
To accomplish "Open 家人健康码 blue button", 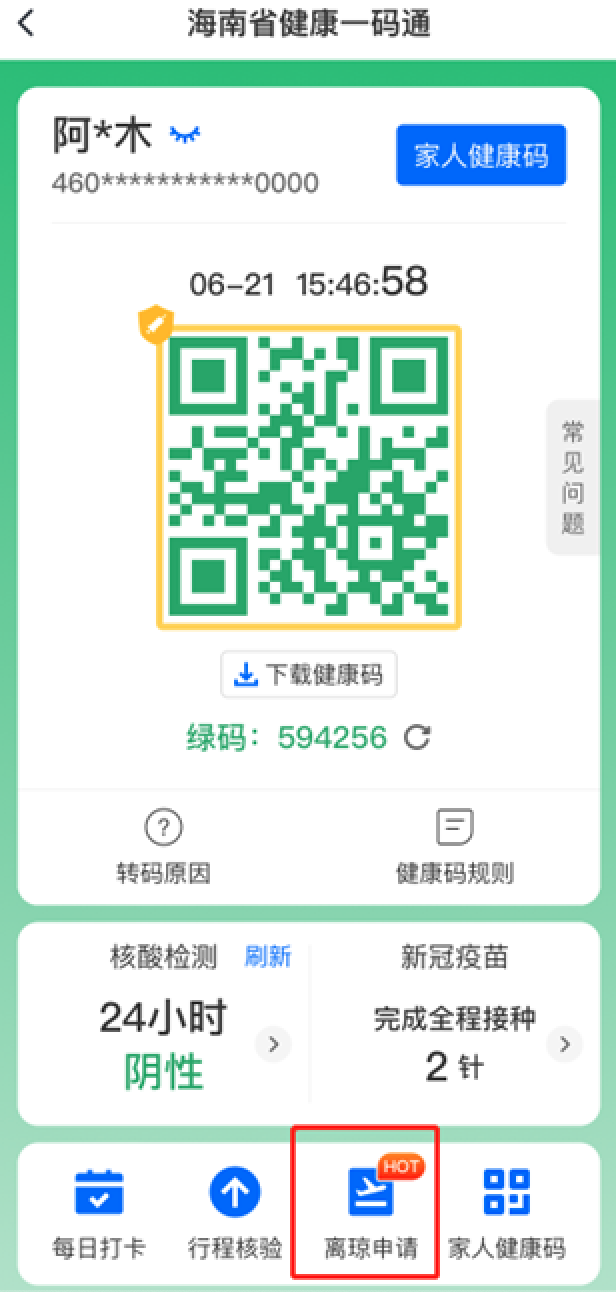I will coord(481,155).
